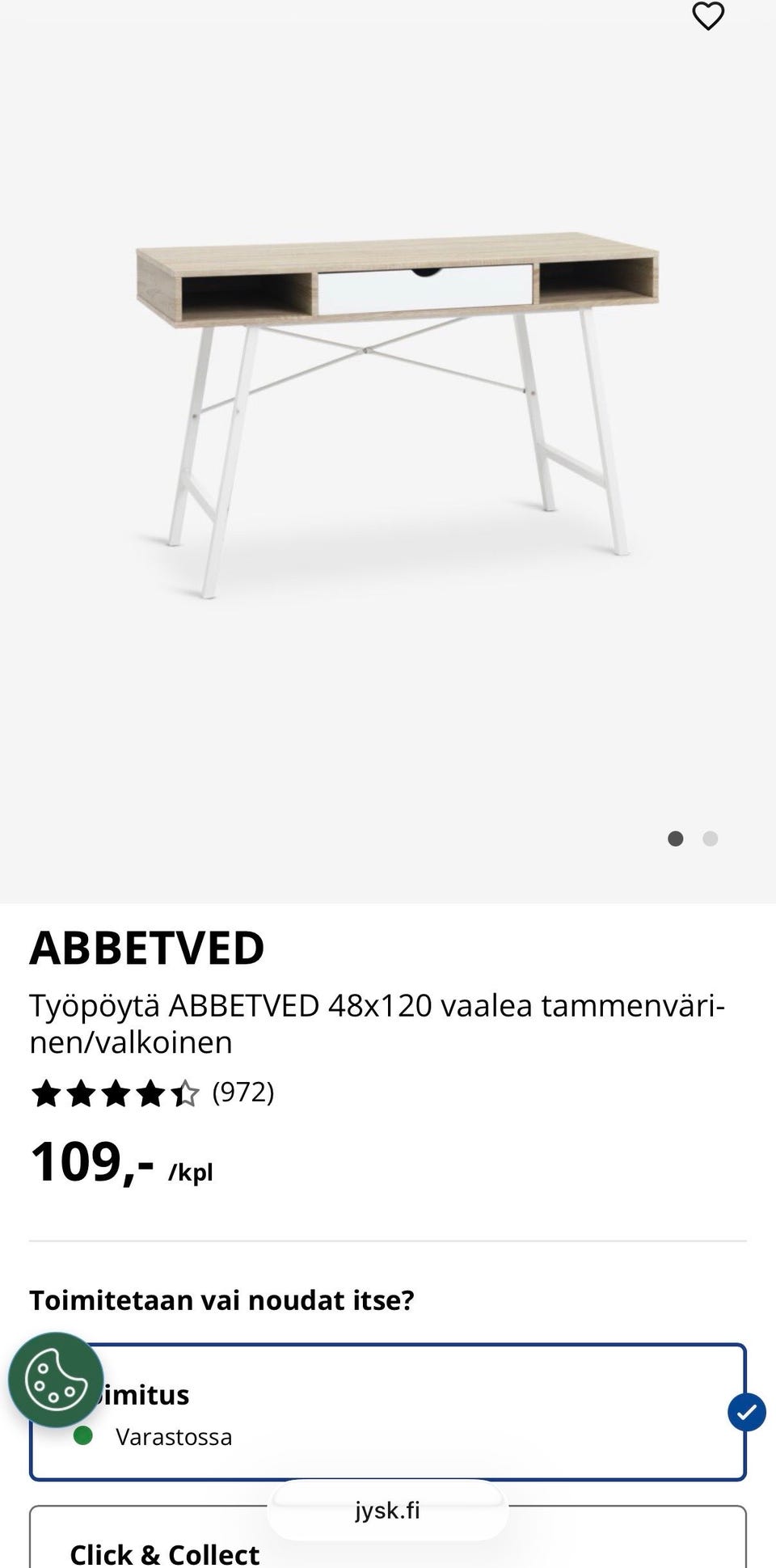Viewport: 776px width, 1568px height.
Task: Add ABBETVED desk to favorites
Action: [x=707, y=16]
